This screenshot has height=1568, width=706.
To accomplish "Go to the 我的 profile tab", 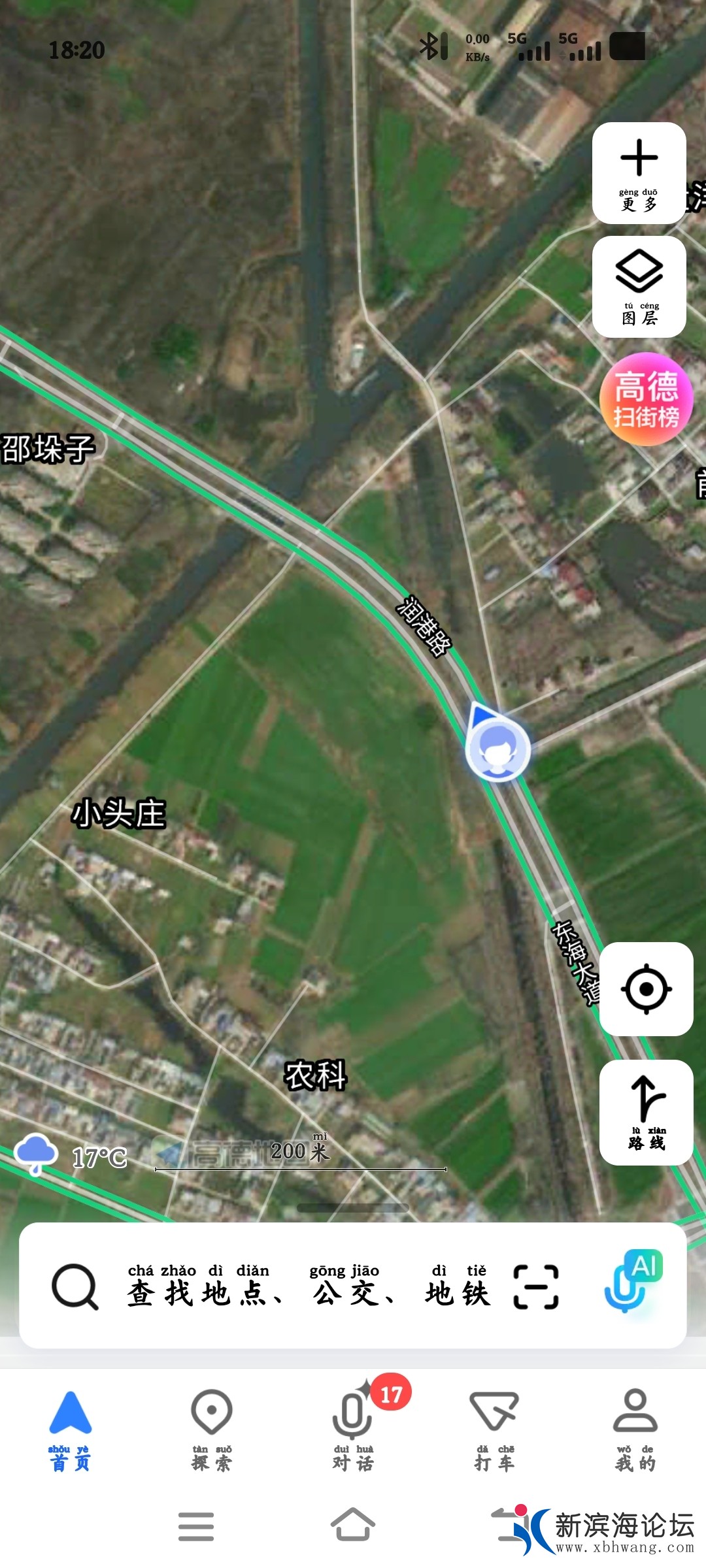I will (x=635, y=1431).
